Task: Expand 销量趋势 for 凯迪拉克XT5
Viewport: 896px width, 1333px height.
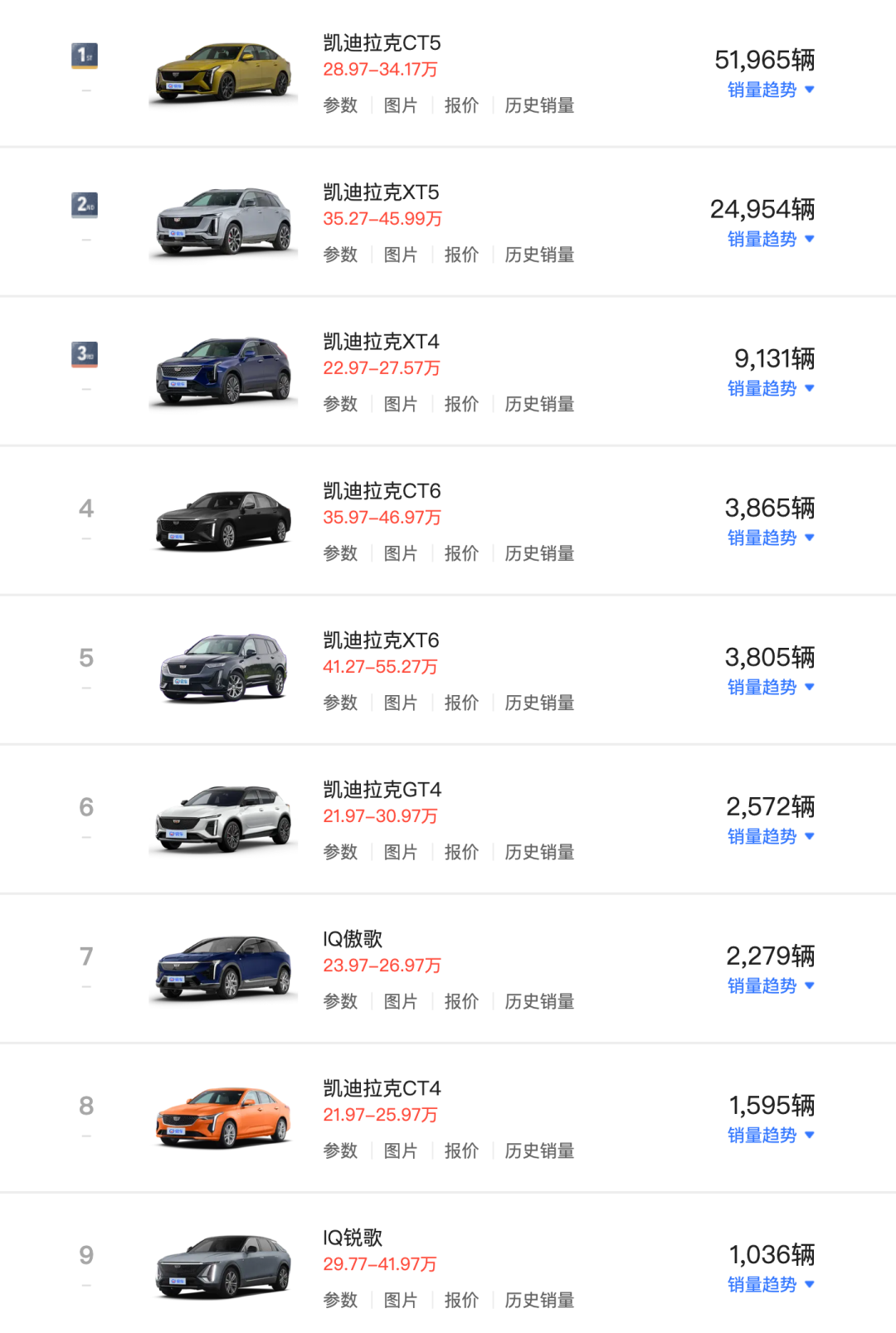Action: [x=770, y=239]
